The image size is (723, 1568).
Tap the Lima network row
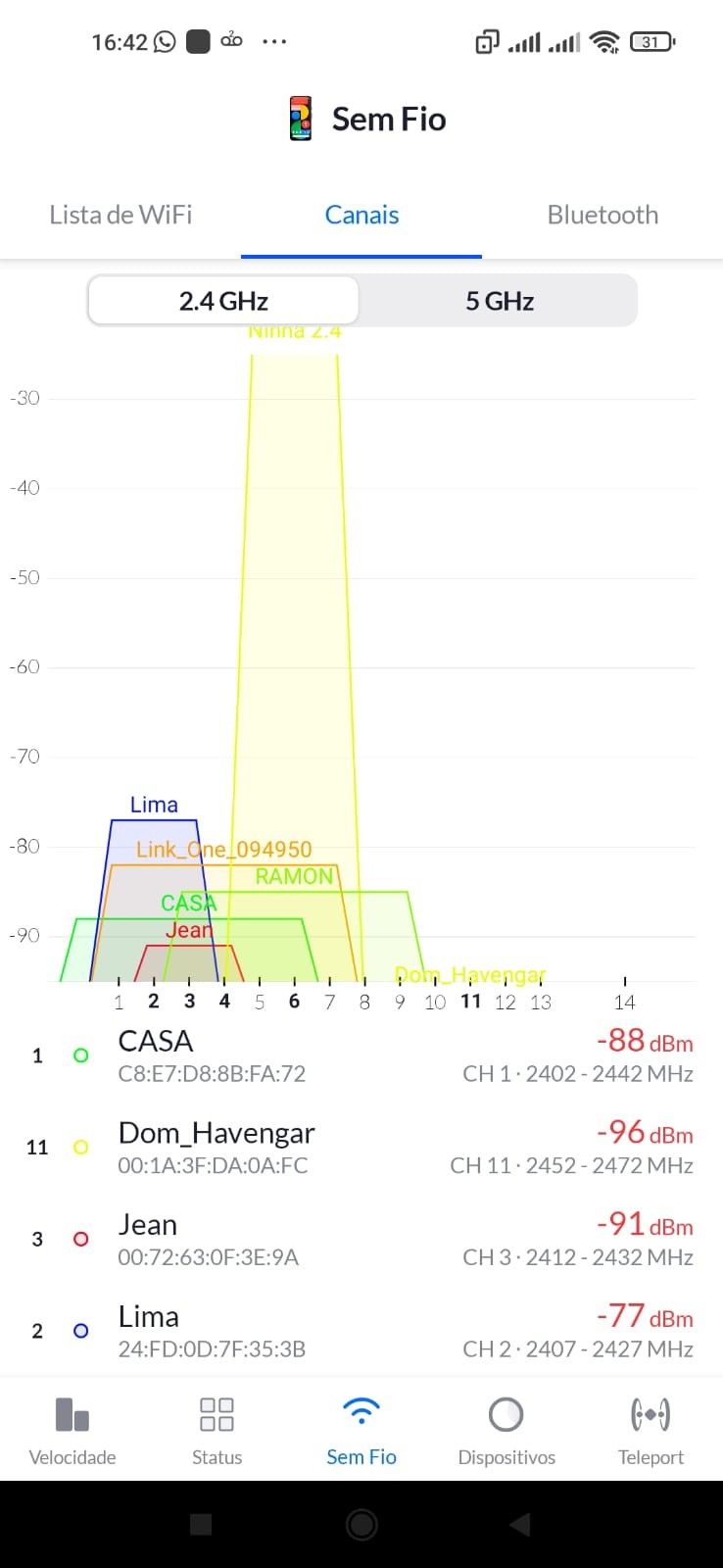pyautogui.click(x=361, y=1331)
